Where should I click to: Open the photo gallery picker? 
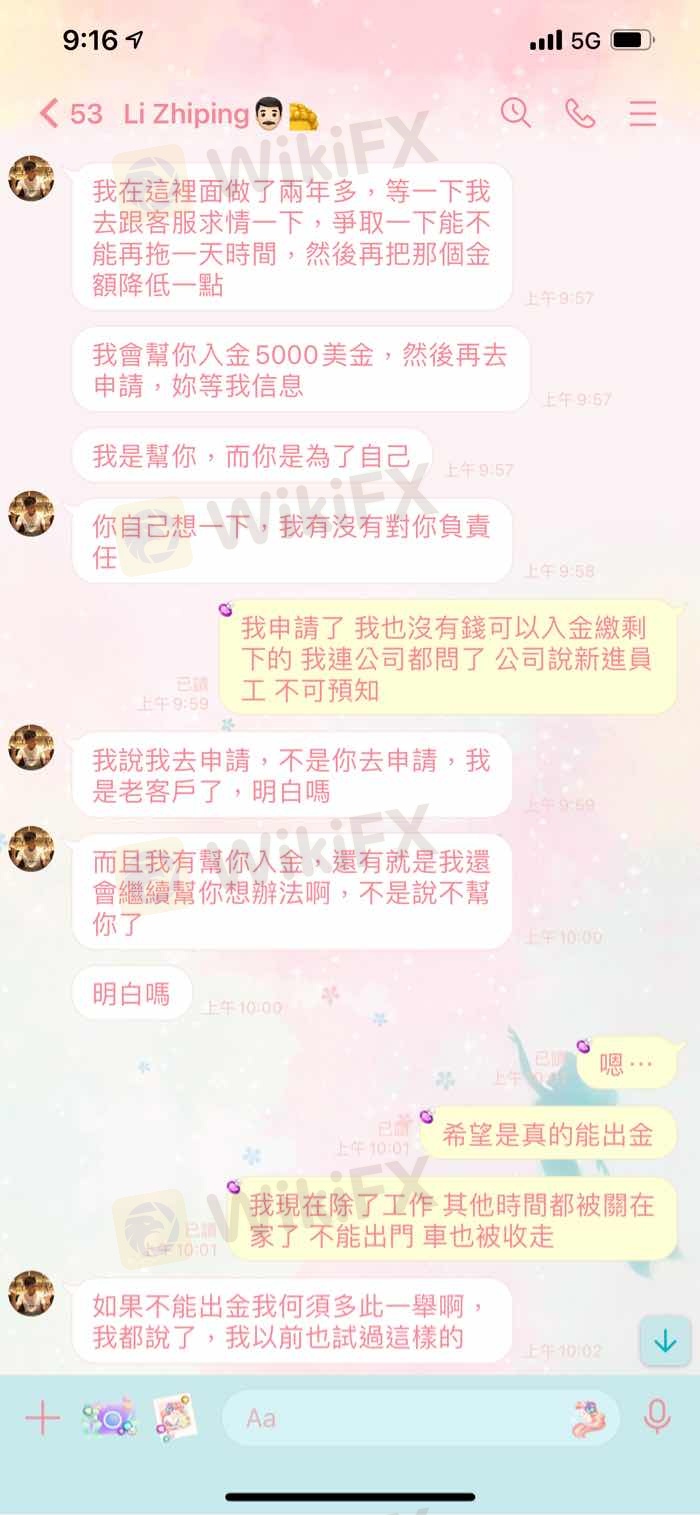point(174,1417)
